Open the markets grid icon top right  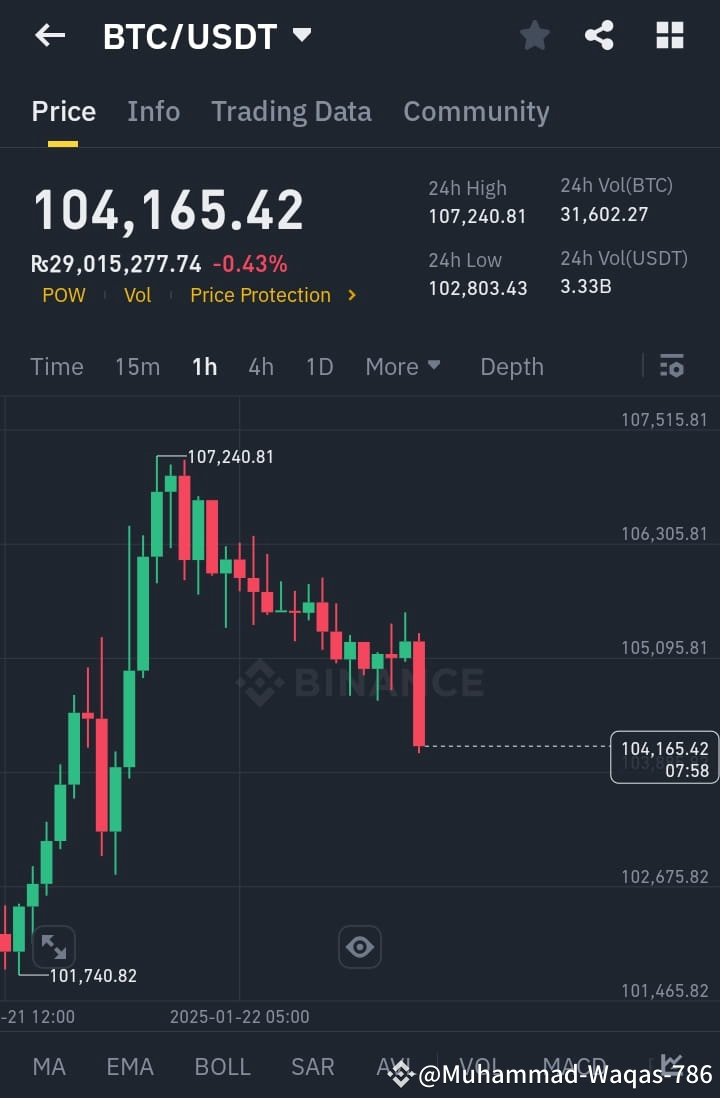tap(668, 35)
